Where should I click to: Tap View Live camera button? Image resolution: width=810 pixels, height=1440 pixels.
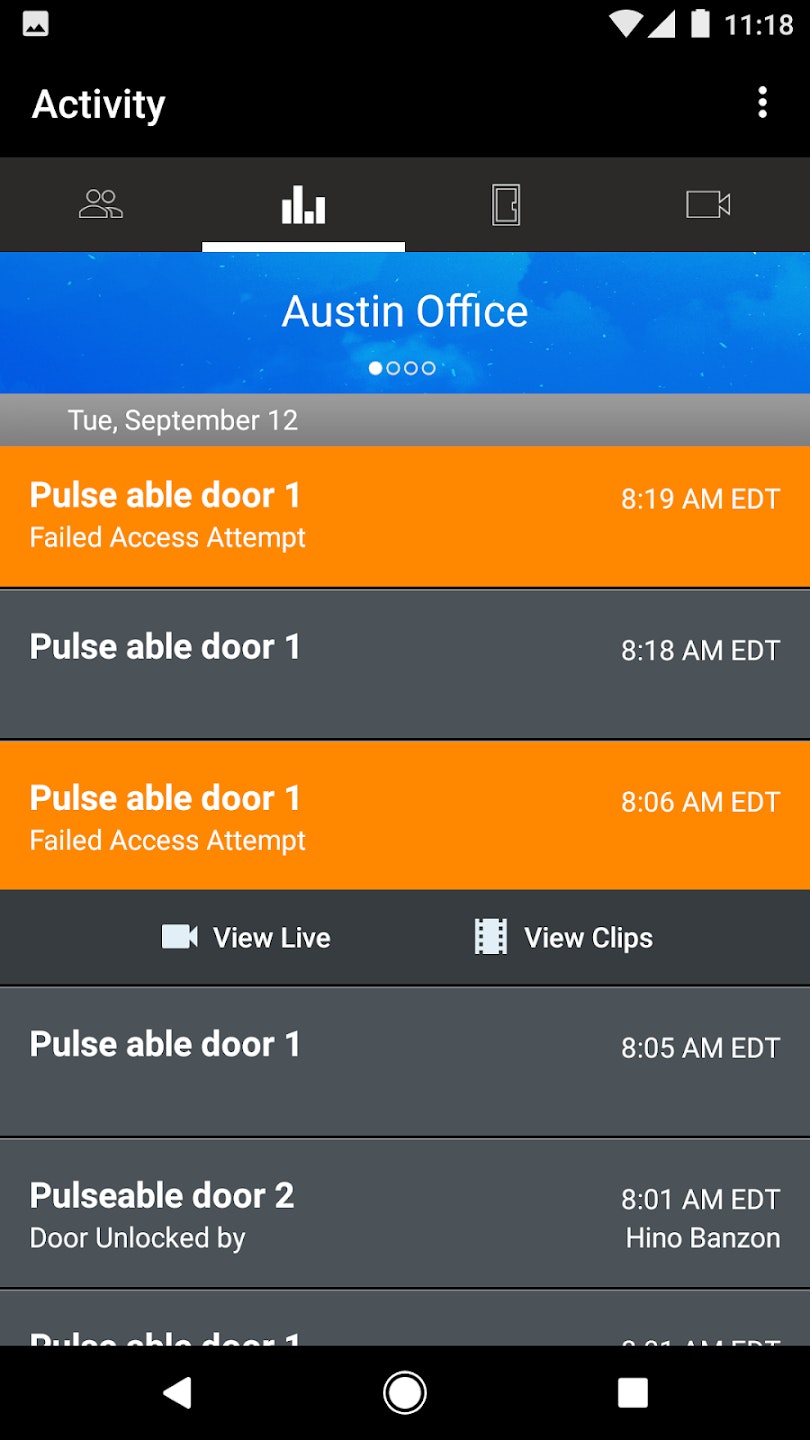247,938
